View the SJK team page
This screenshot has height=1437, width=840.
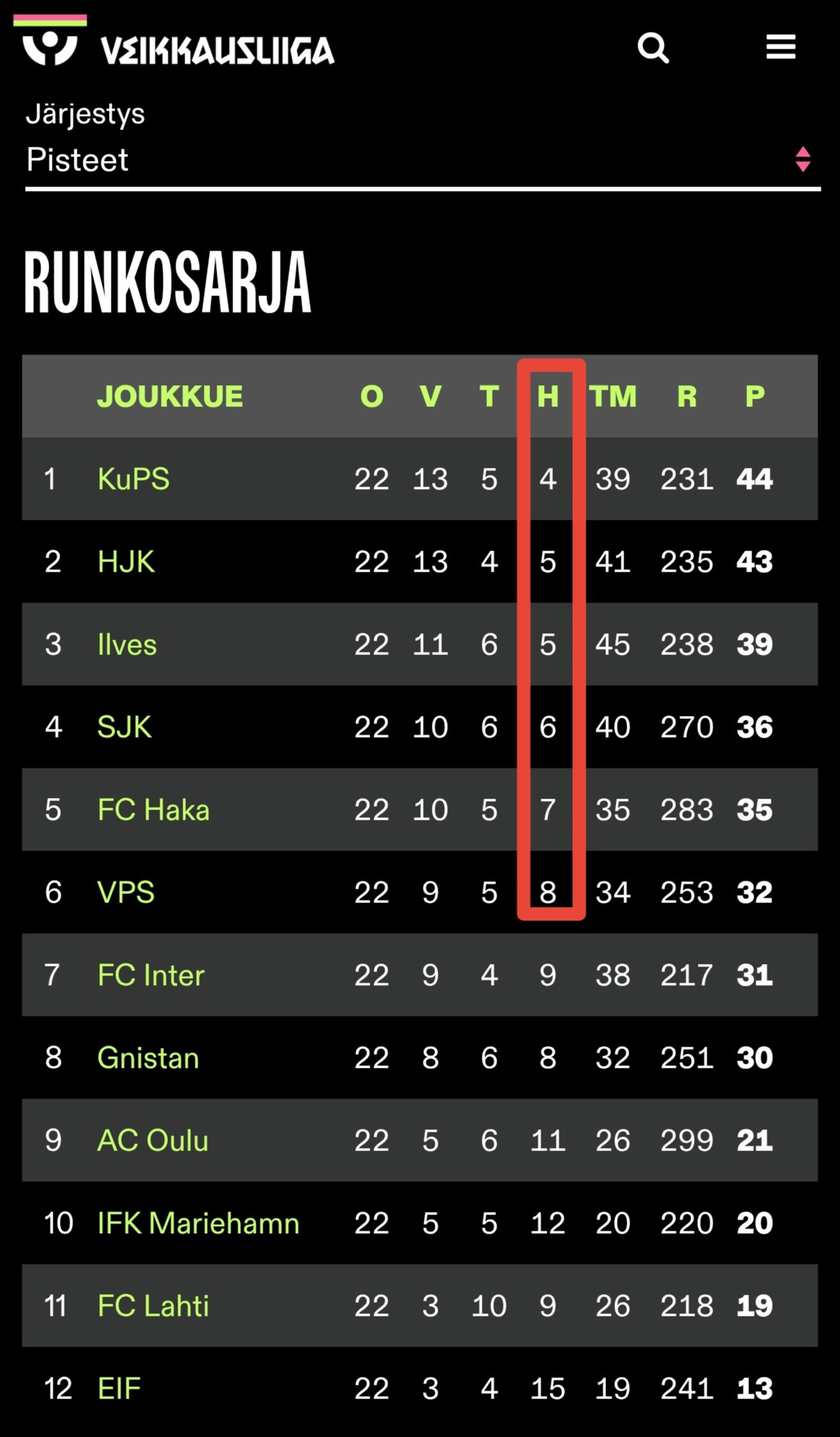coord(124,727)
